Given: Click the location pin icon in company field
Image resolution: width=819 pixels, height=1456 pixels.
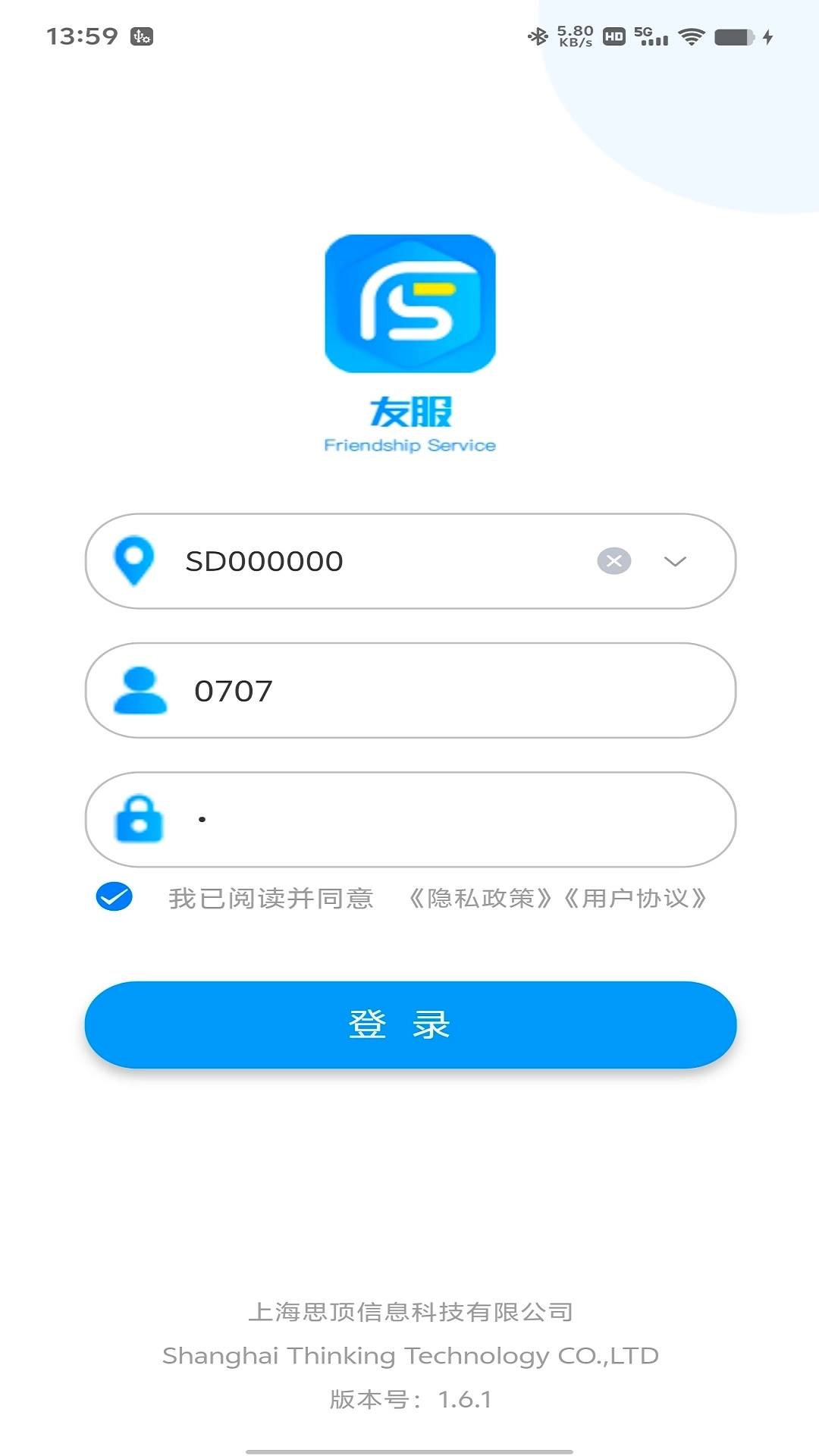Looking at the screenshot, I should (134, 561).
